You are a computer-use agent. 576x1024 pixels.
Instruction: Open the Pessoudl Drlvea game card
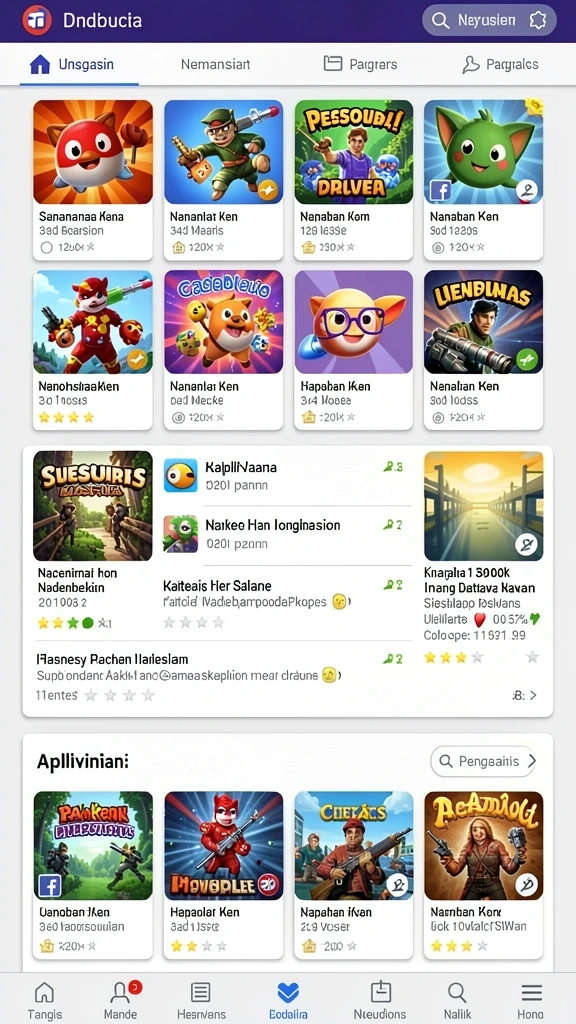[x=354, y=180]
